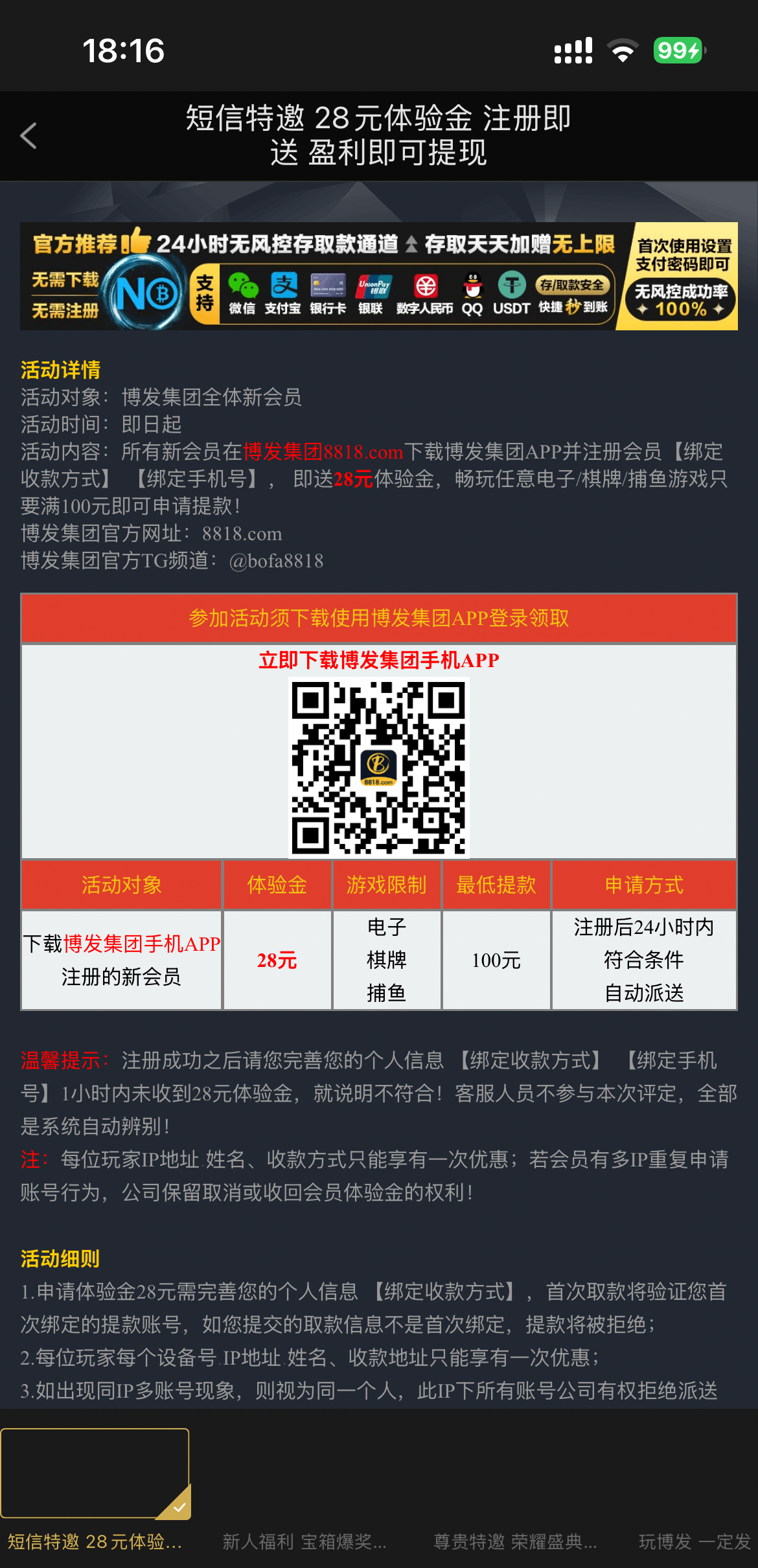Switch to the 新人福利 宝箱爆奖 promotion
The height and width of the screenshot is (1568, 758).
(304, 1541)
